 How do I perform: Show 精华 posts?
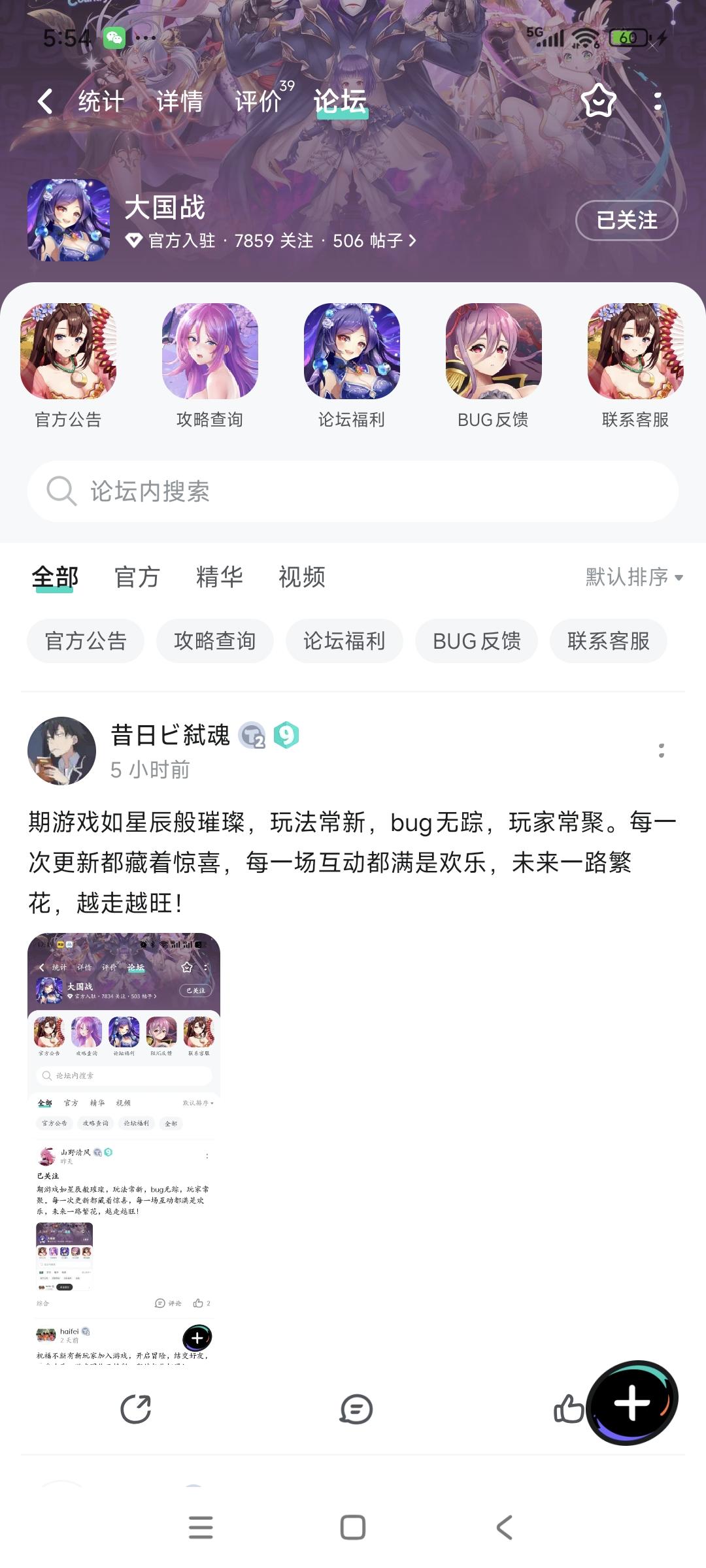click(x=220, y=577)
